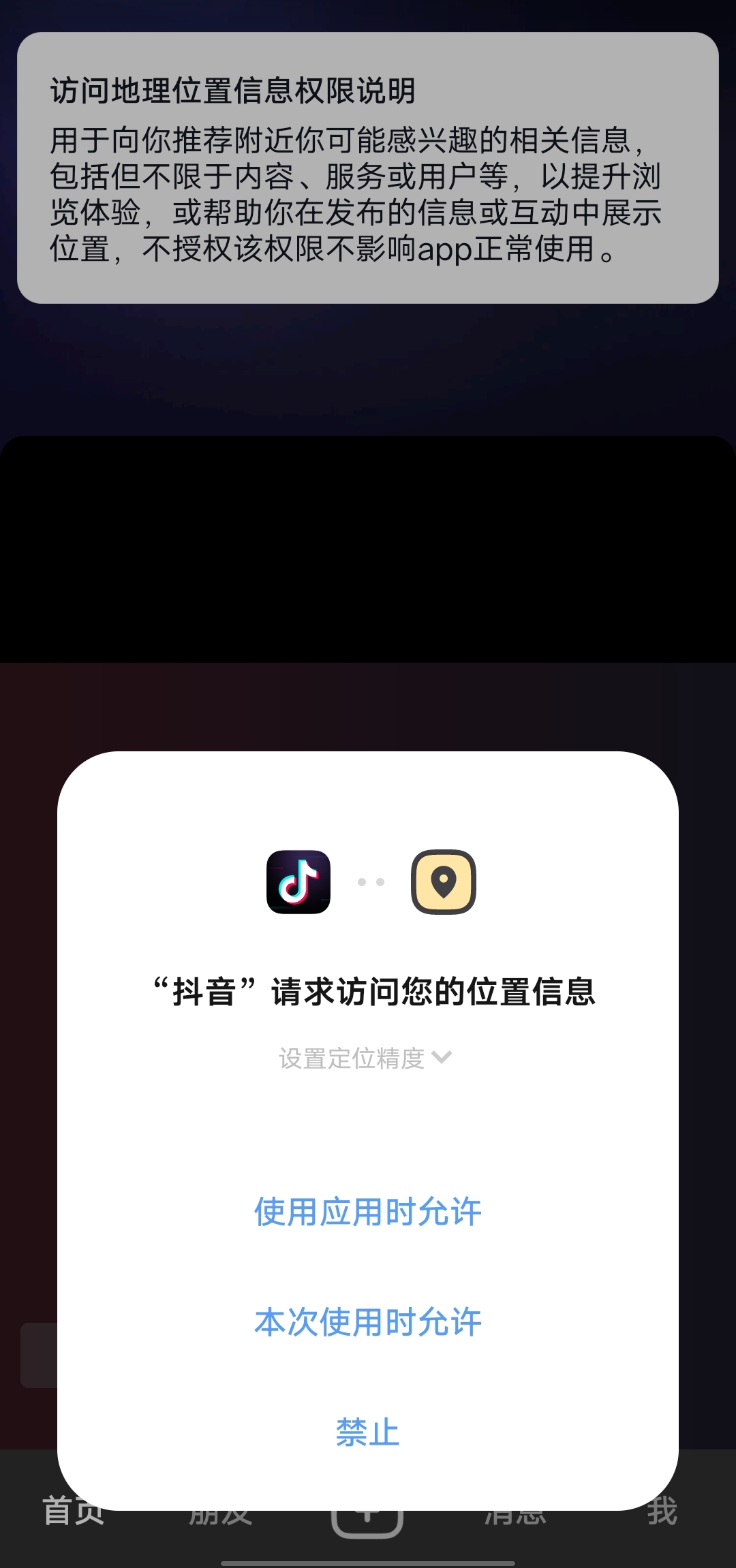Deny location access with 禁止
This screenshot has width=736, height=1568.
click(x=367, y=1432)
